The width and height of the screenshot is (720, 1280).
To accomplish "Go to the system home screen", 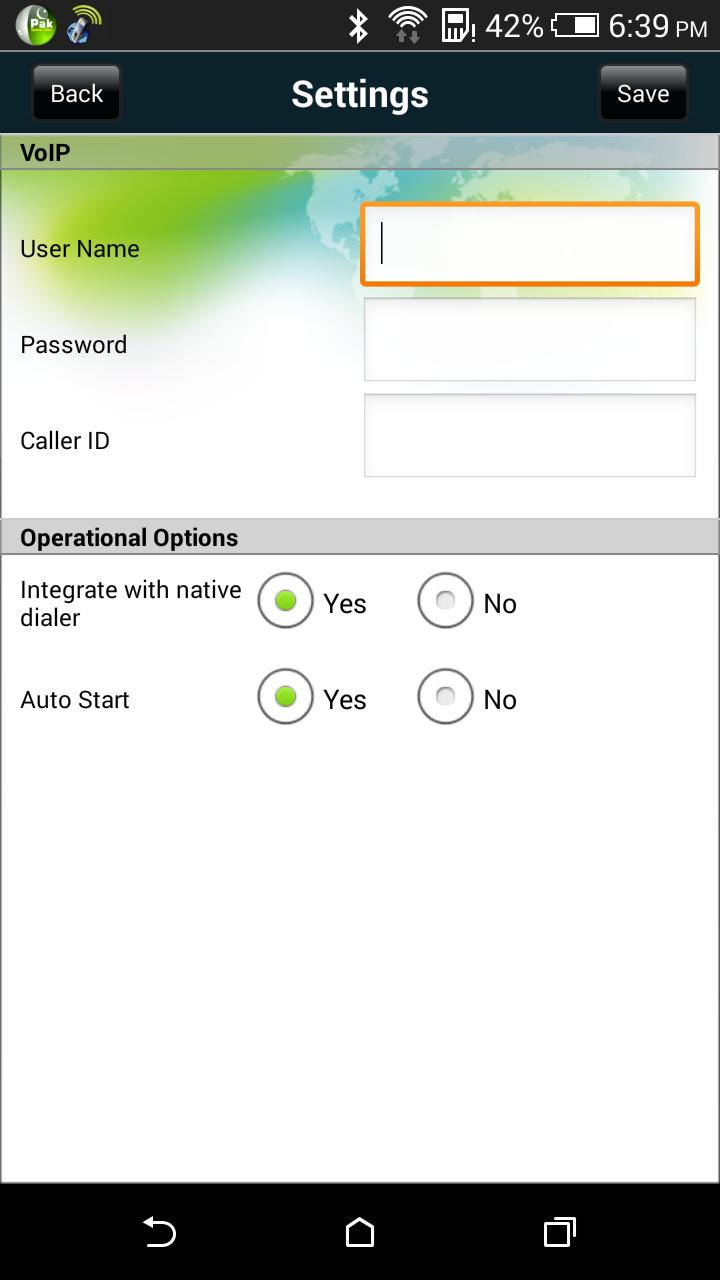I will tap(360, 1232).
